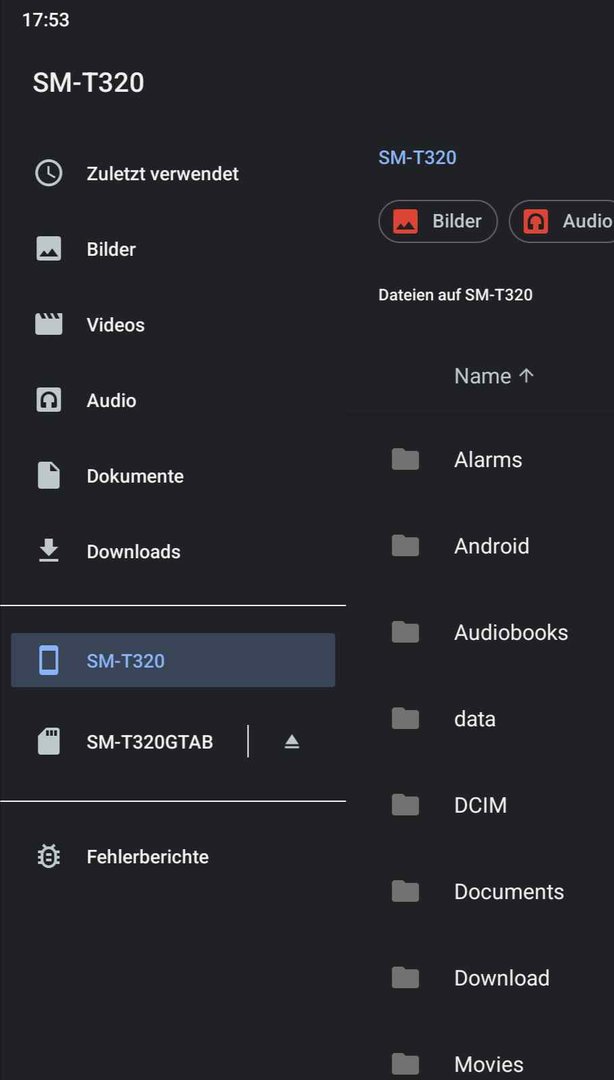
Task: Open the Documents folder
Action: (508, 892)
